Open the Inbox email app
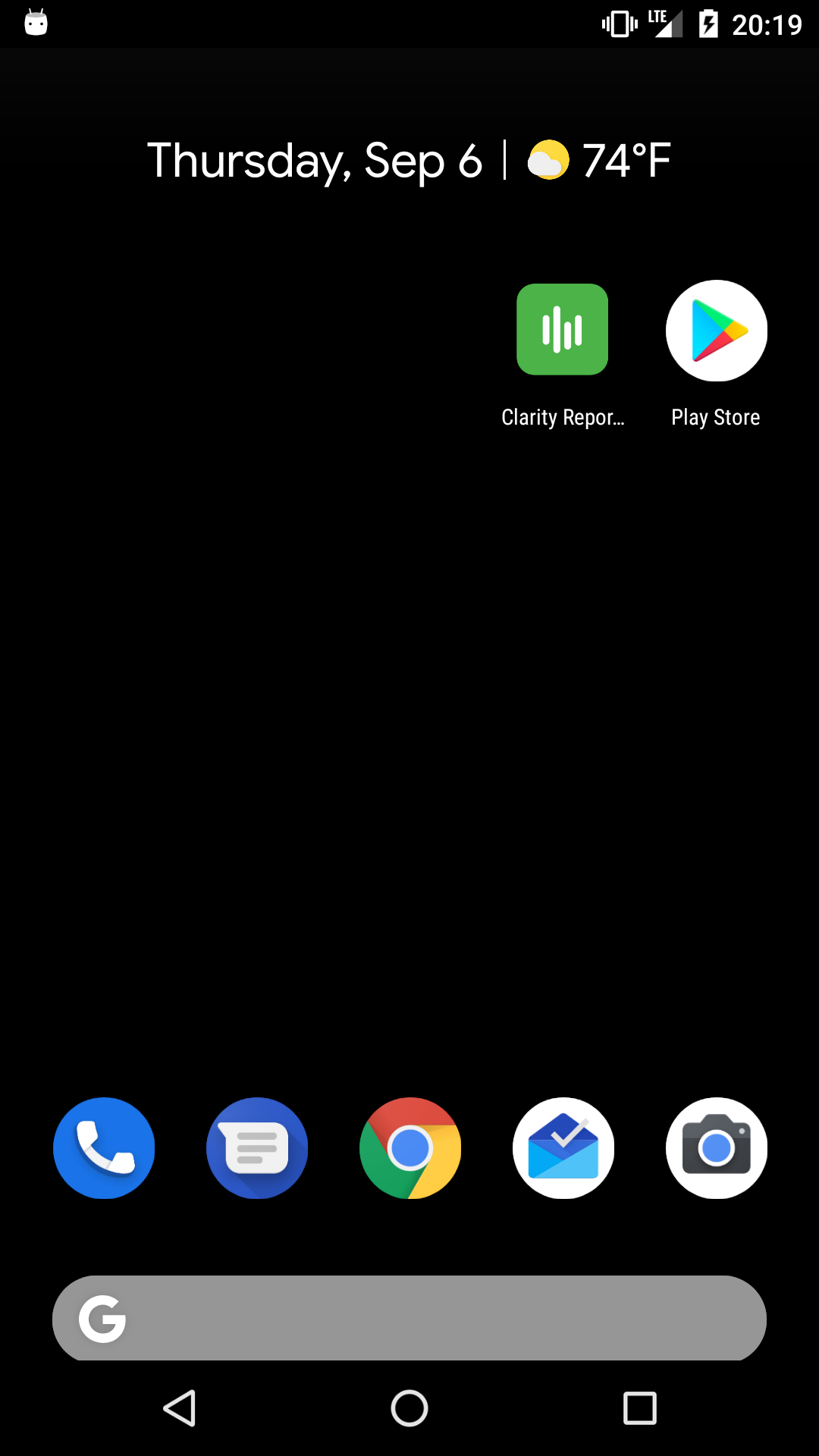 coord(563,1147)
